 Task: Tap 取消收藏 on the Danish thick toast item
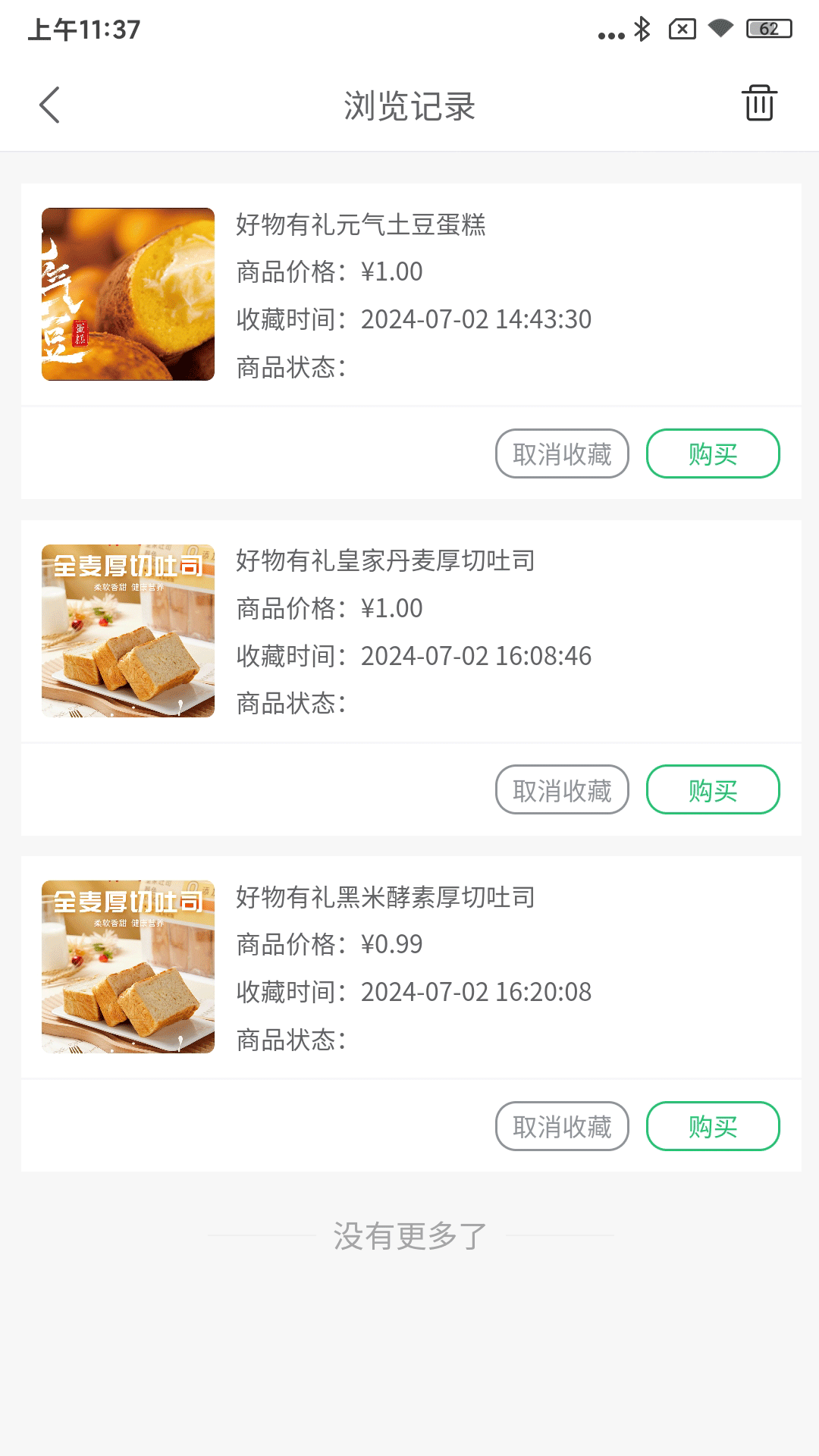click(x=561, y=789)
